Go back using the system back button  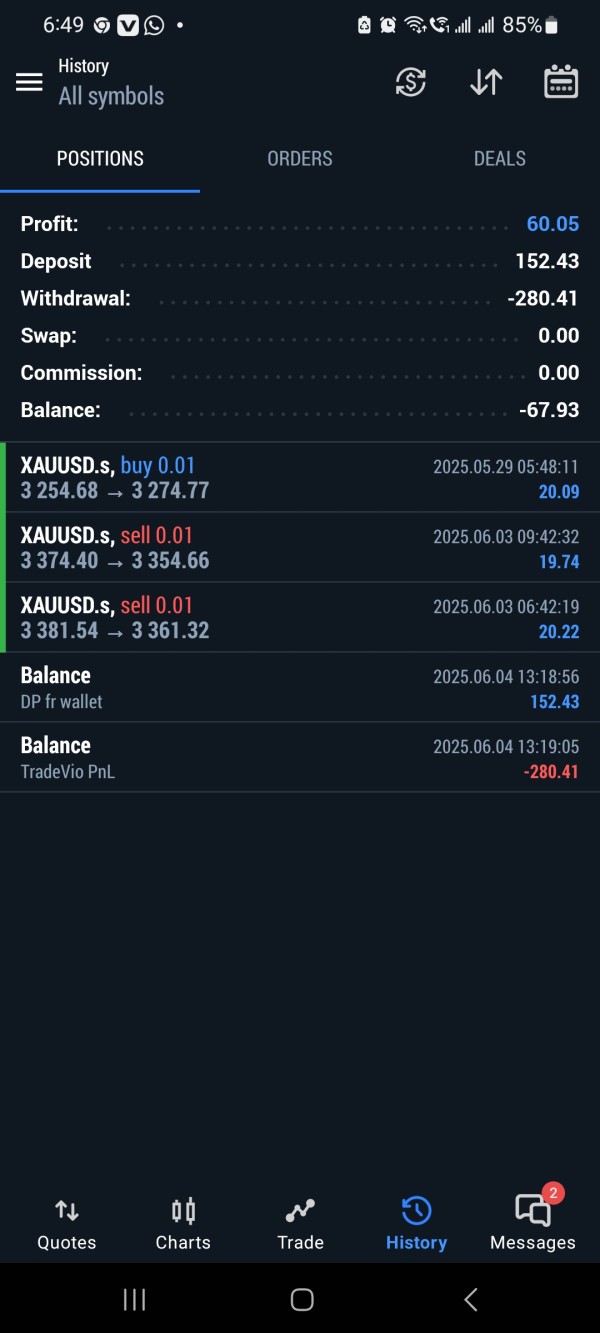click(x=471, y=1299)
